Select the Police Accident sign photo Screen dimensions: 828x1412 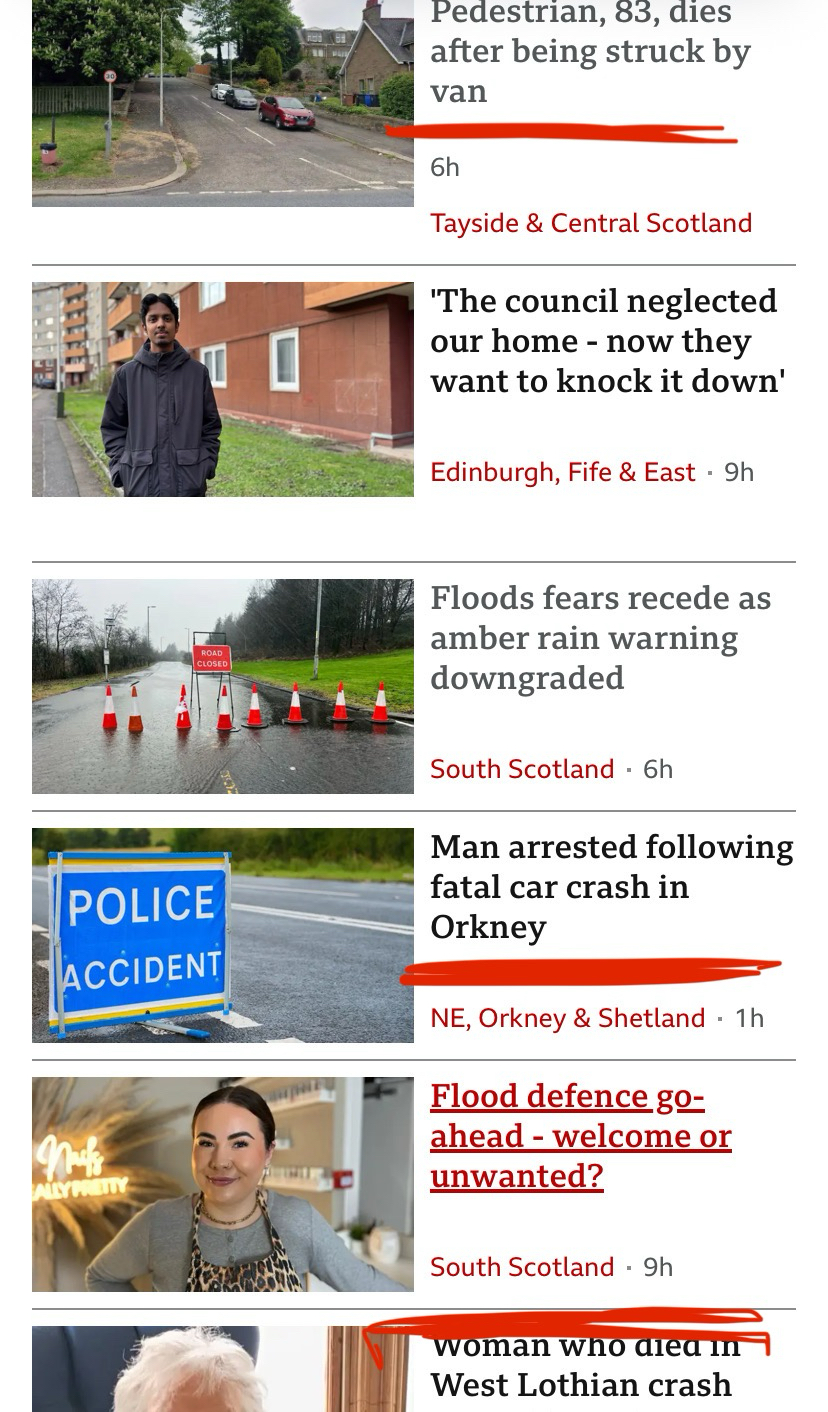[x=223, y=935]
